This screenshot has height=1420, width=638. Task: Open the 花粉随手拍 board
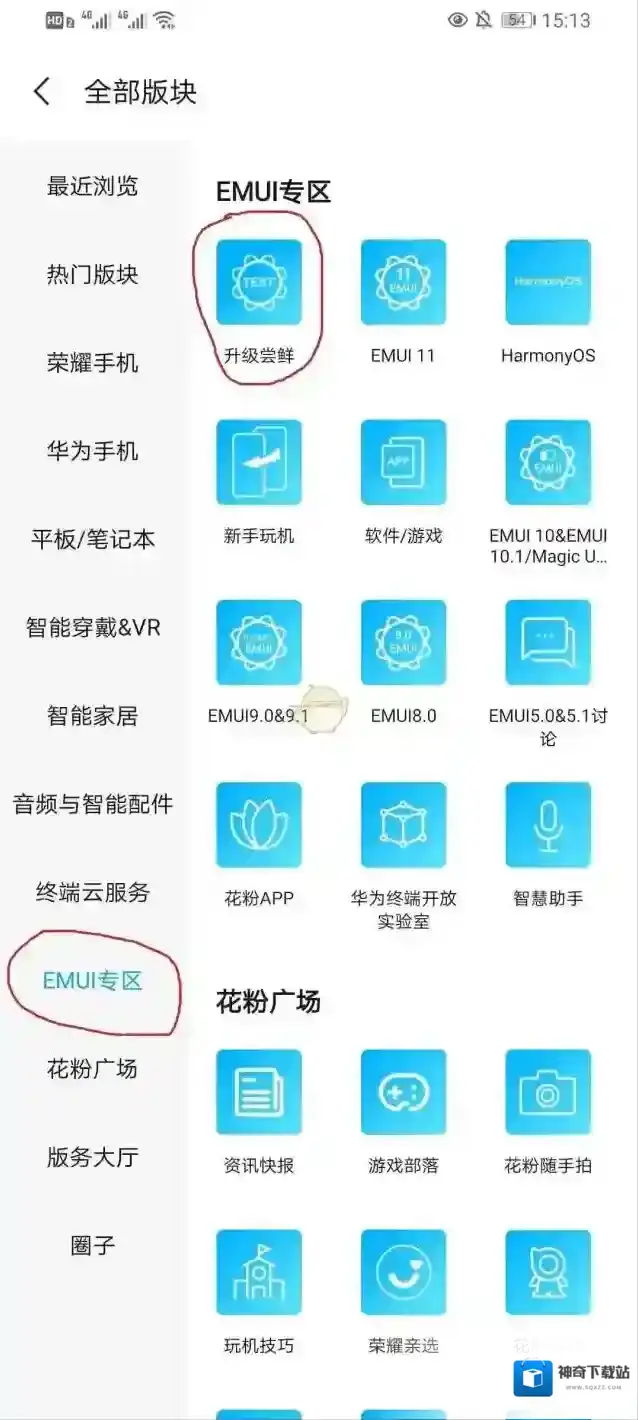(x=548, y=1092)
